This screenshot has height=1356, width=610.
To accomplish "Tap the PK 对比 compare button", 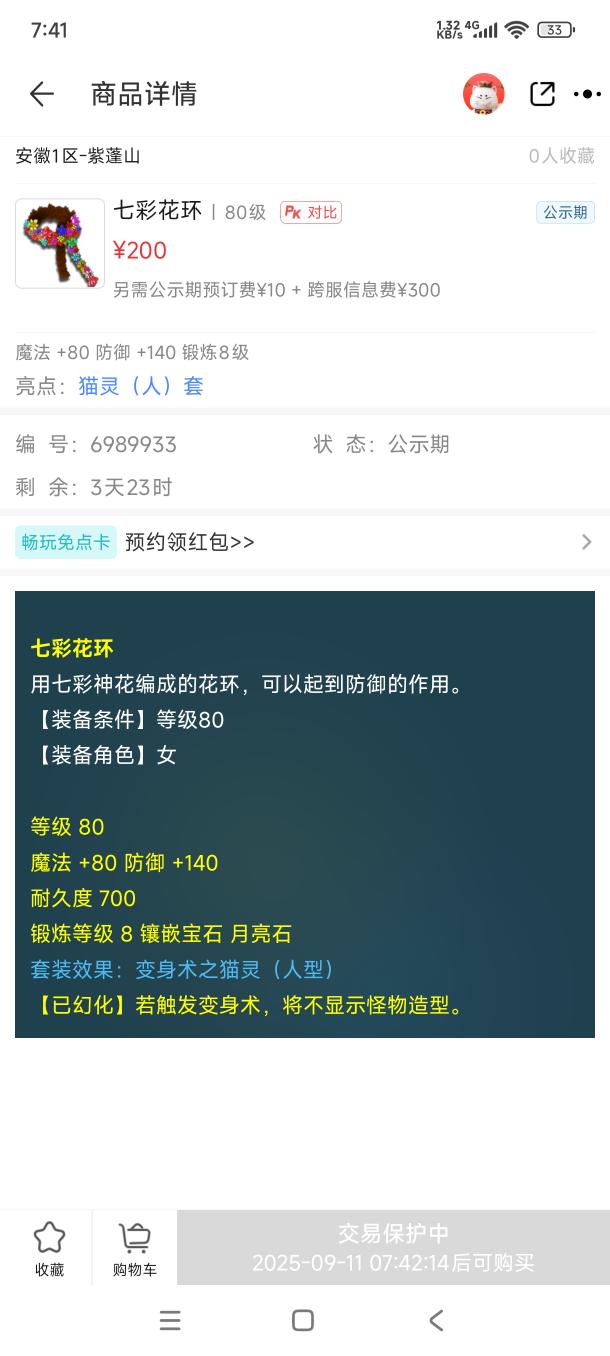I will point(311,212).
